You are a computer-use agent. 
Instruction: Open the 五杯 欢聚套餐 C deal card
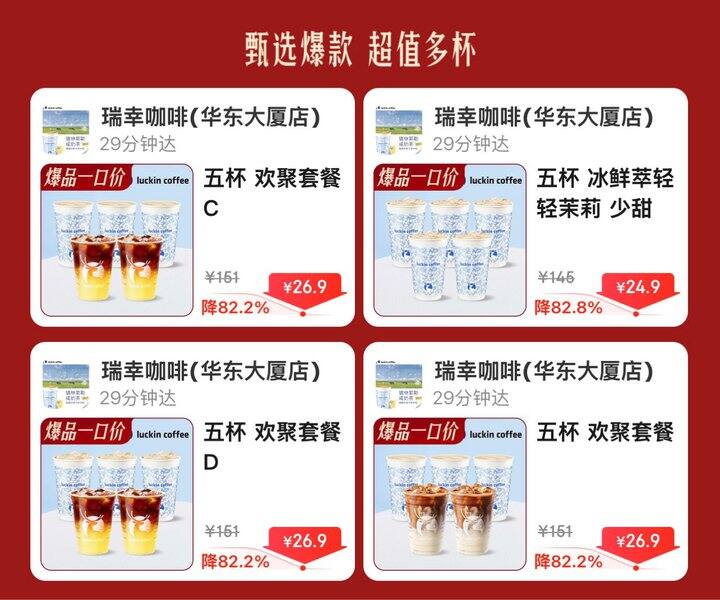tap(271, 193)
